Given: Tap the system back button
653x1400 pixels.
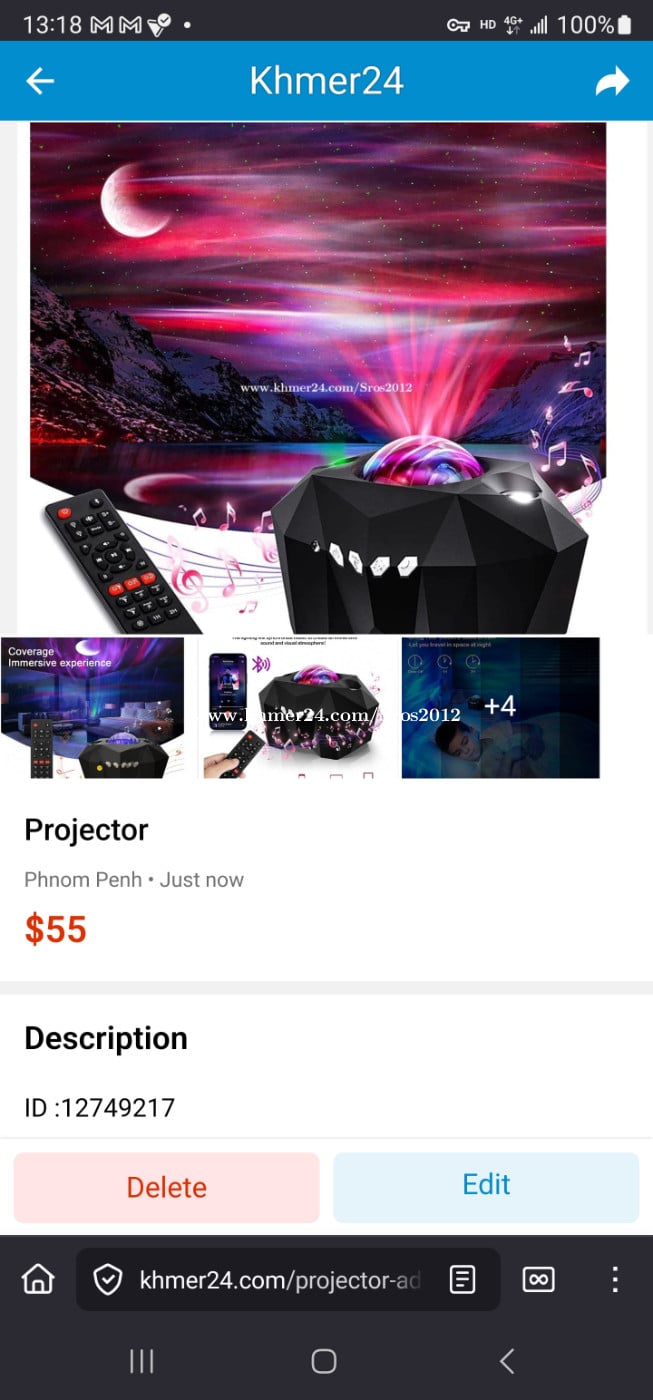Looking at the screenshot, I should coord(507,1360).
